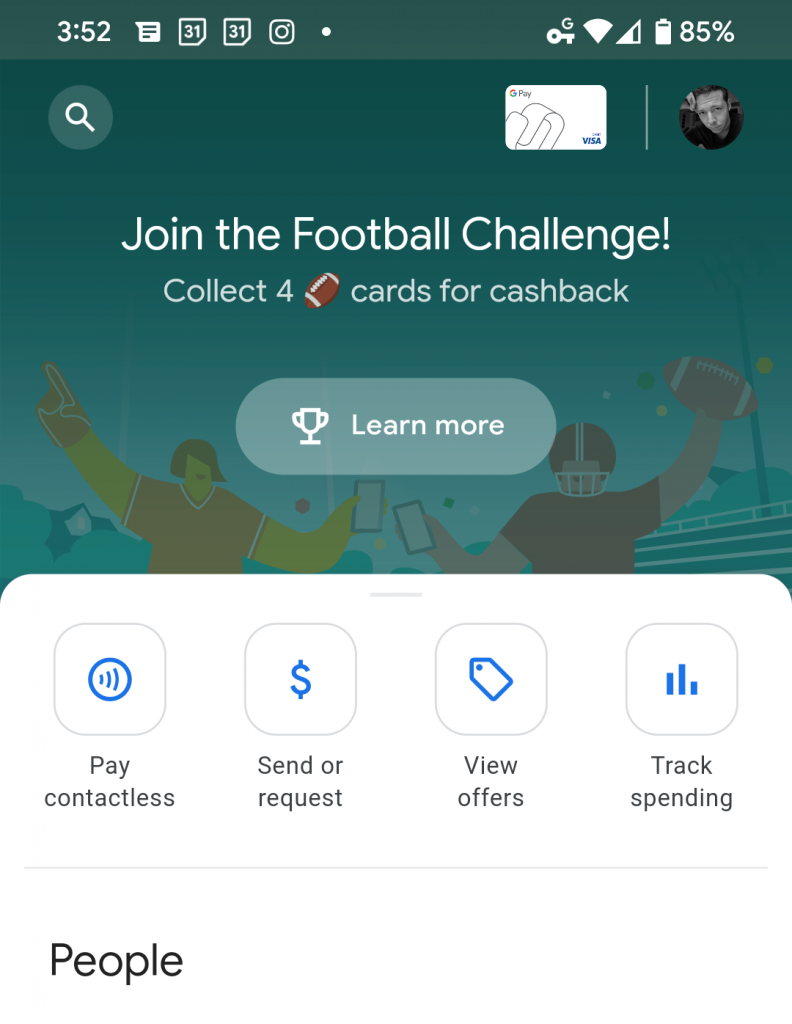Open the account profile picture
This screenshot has width=792, height=1024.
pos(711,118)
